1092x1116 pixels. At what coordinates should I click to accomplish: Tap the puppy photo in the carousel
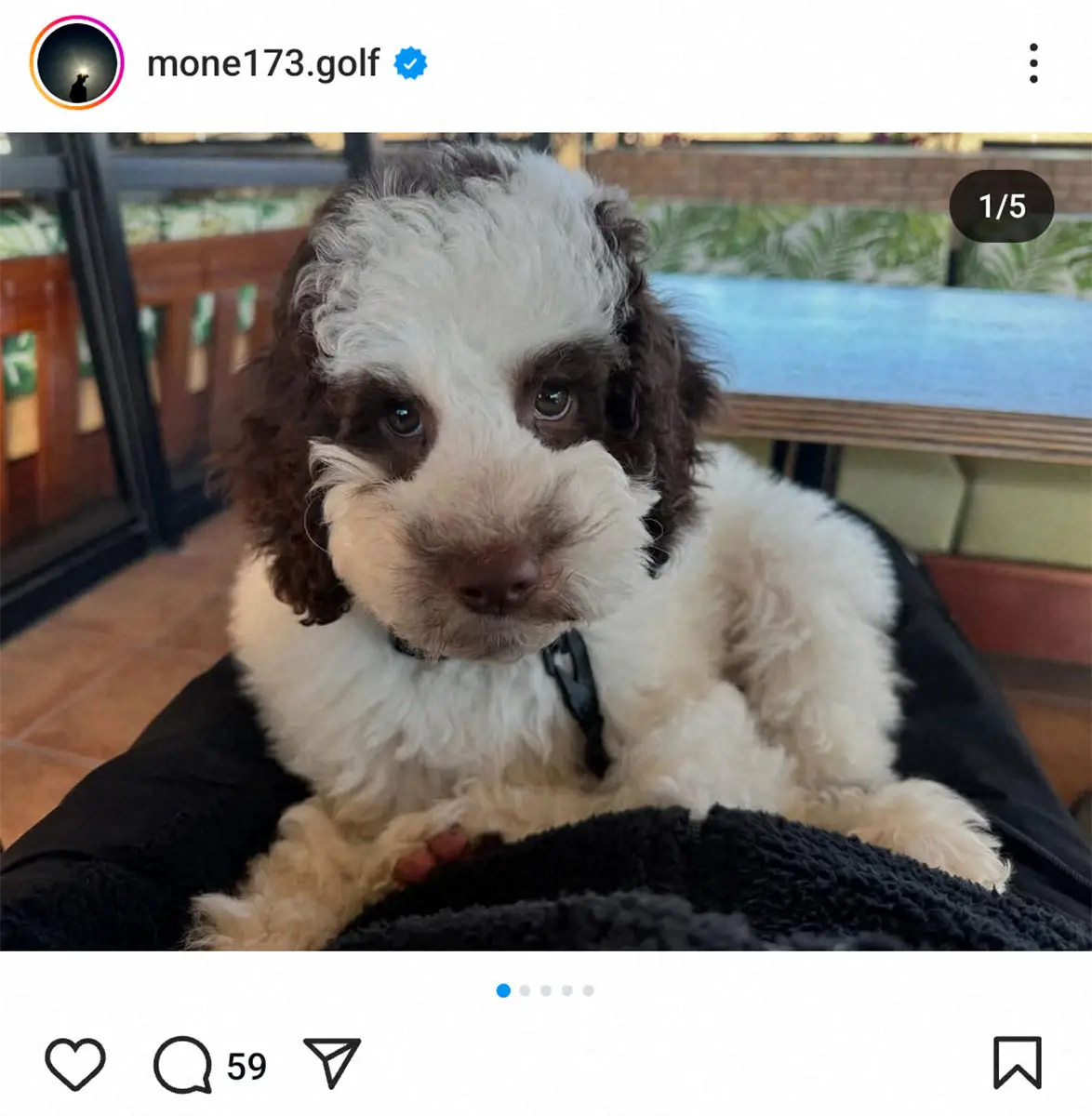click(546, 541)
